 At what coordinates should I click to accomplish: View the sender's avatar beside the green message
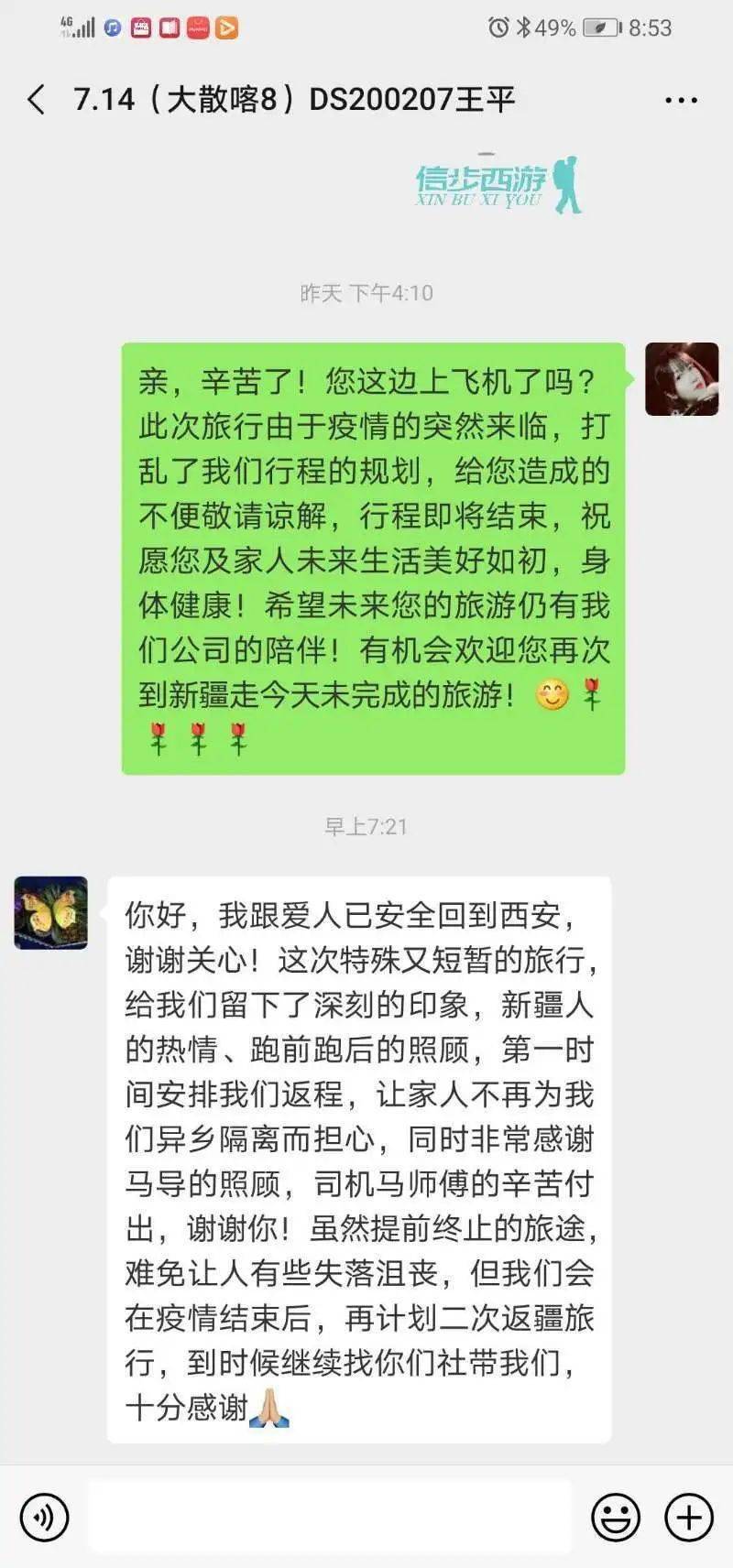(682, 379)
